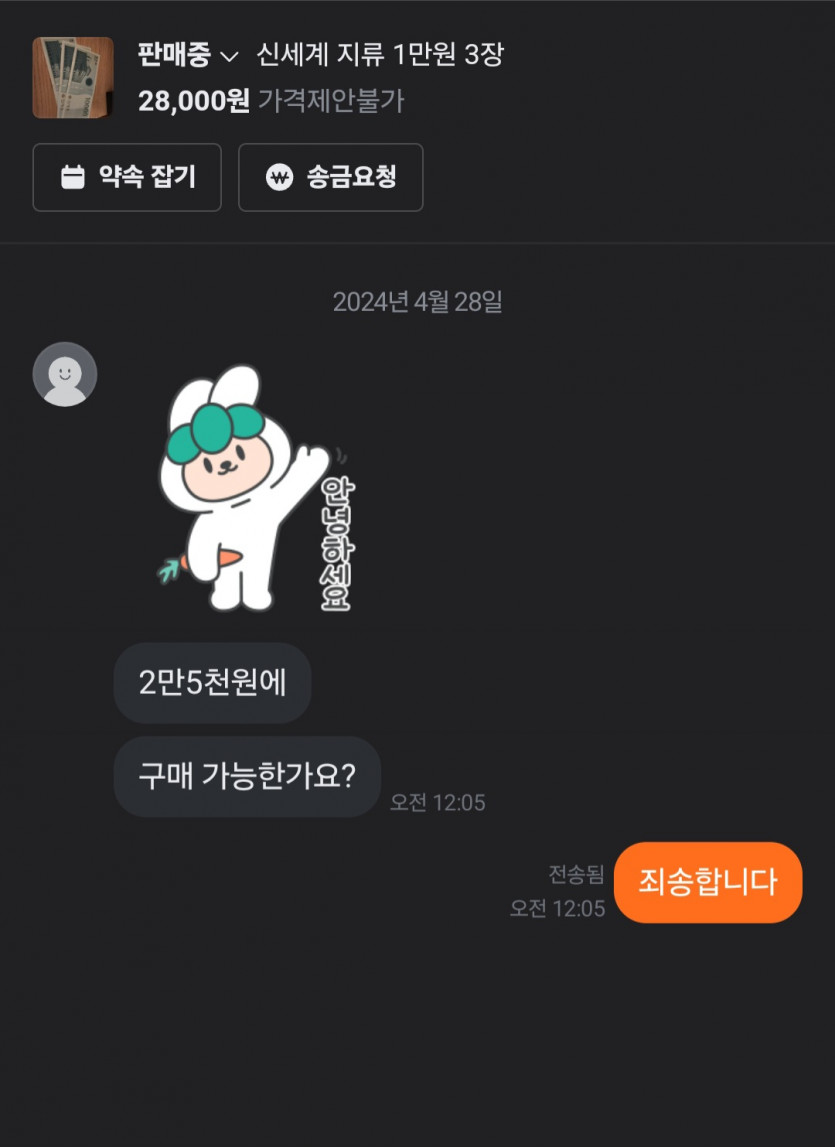Tap the 약속 잡기 button

[x=127, y=177]
